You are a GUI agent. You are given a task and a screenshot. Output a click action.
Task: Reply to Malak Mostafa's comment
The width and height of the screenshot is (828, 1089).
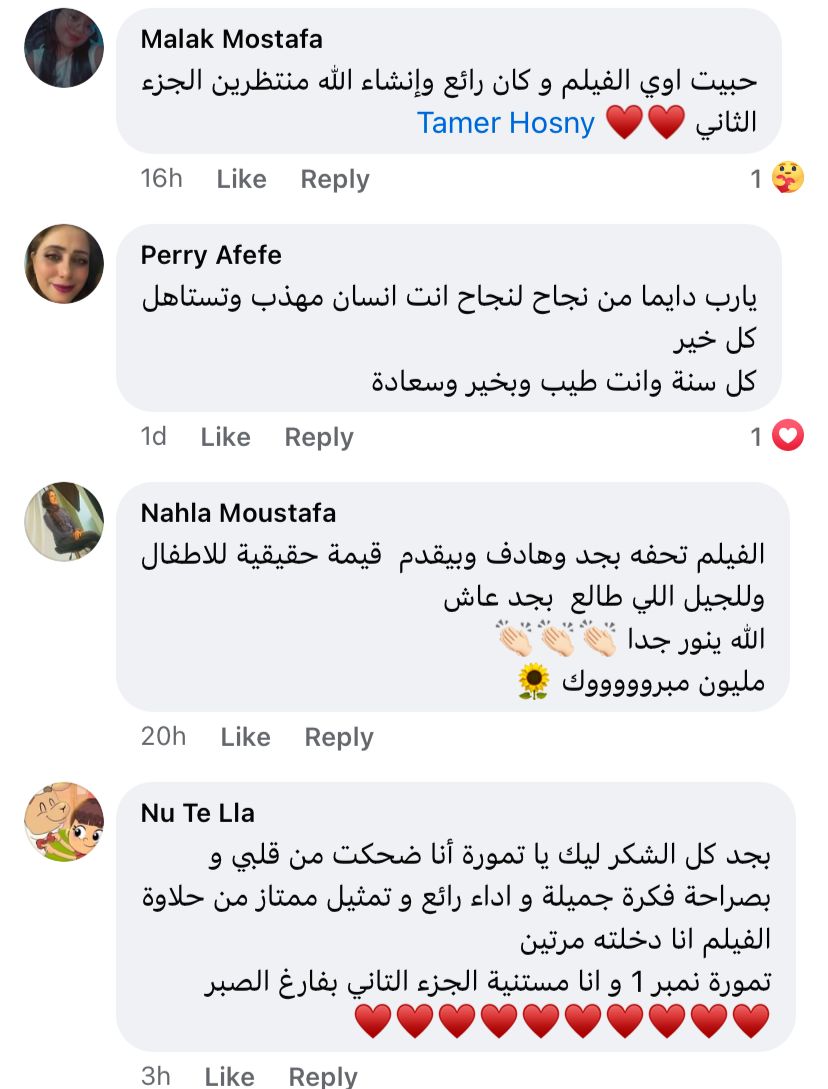[335, 179]
